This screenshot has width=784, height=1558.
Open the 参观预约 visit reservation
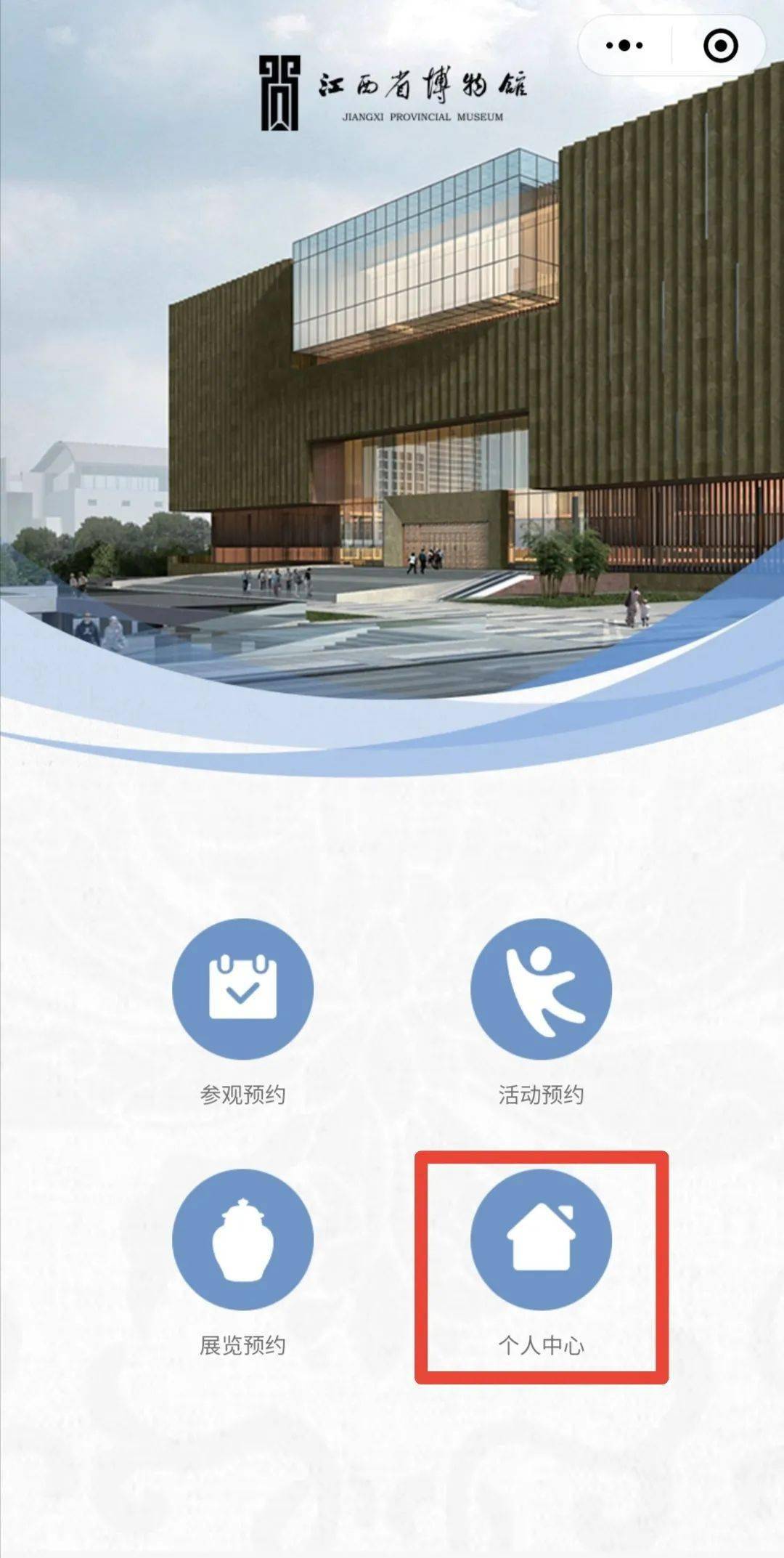(242, 989)
